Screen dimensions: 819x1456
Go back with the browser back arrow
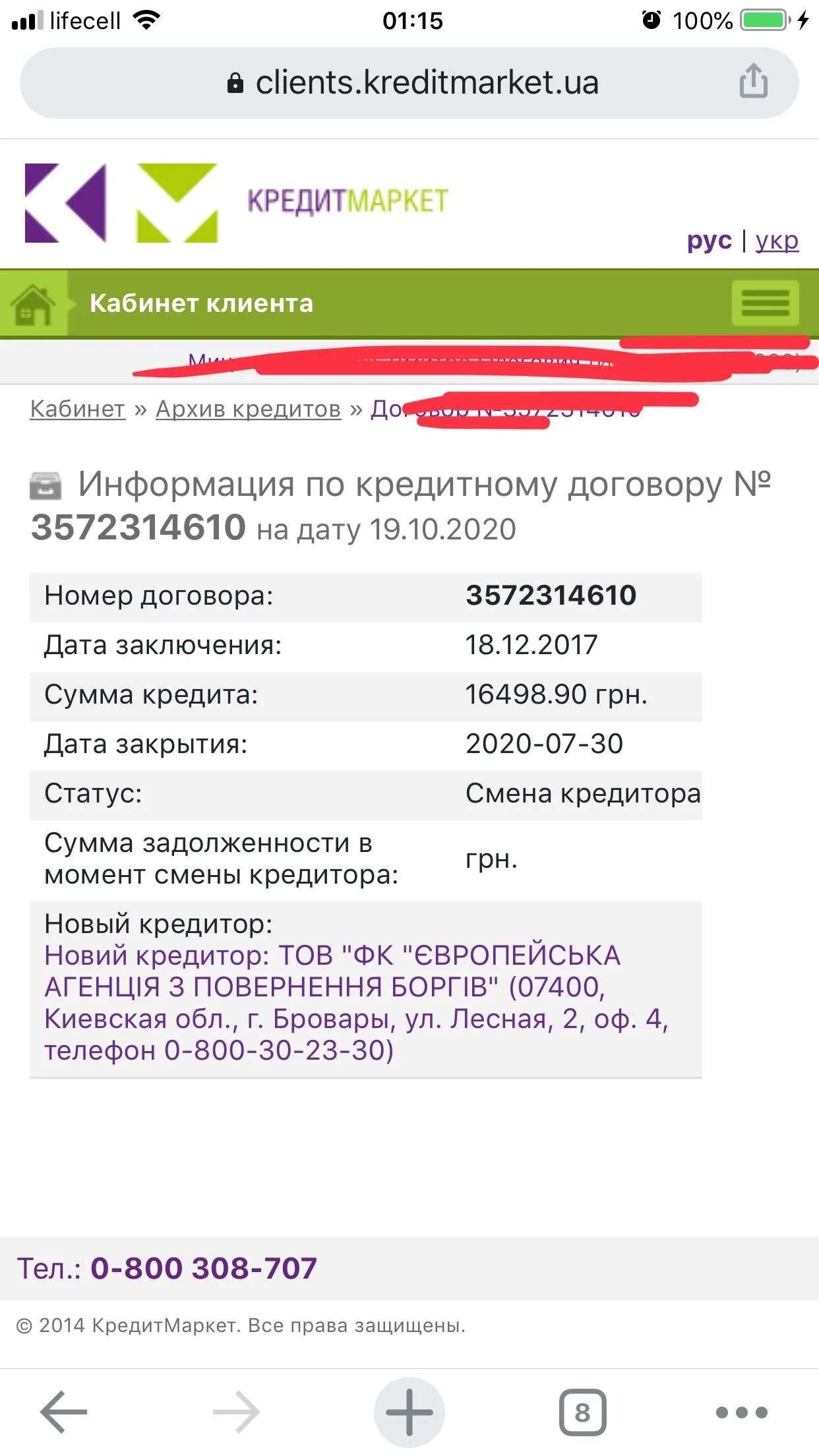(x=64, y=1412)
